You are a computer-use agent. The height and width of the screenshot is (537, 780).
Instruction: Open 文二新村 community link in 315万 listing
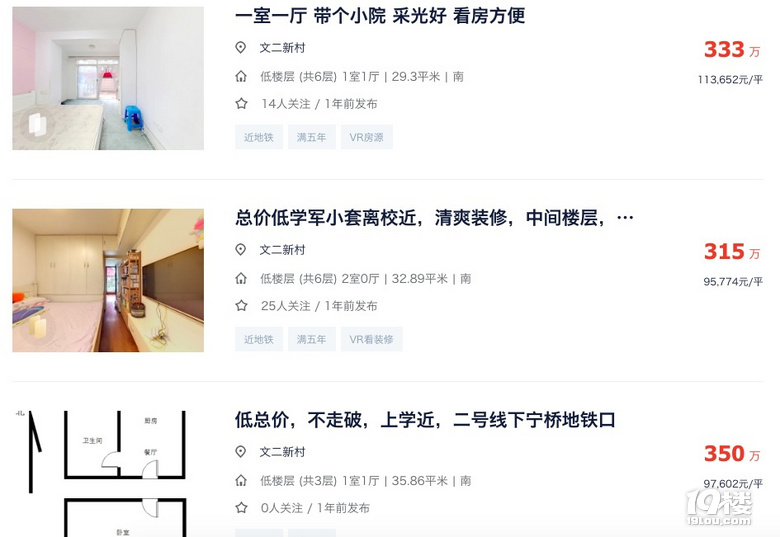[282, 250]
